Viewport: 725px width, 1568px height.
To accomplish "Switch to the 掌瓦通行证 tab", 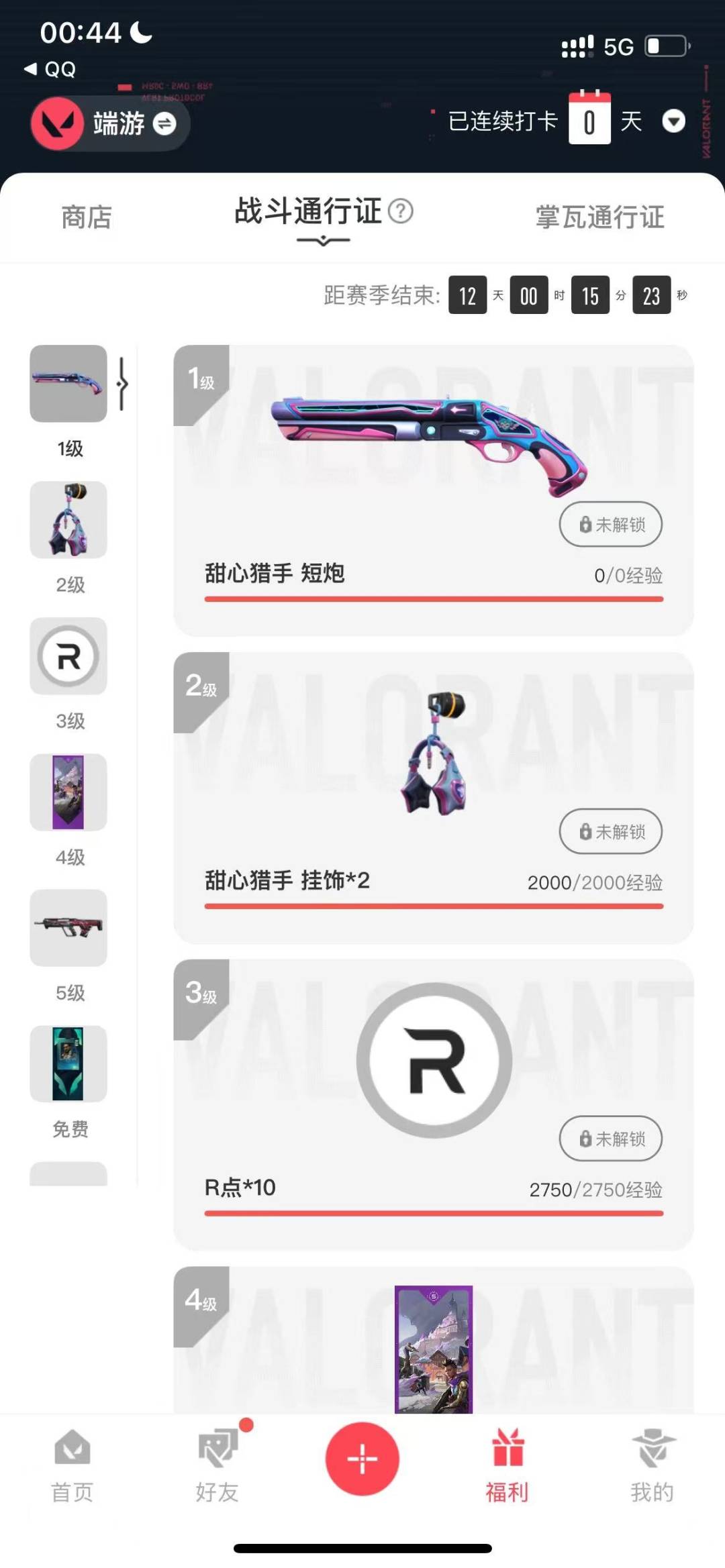I will pos(601,217).
